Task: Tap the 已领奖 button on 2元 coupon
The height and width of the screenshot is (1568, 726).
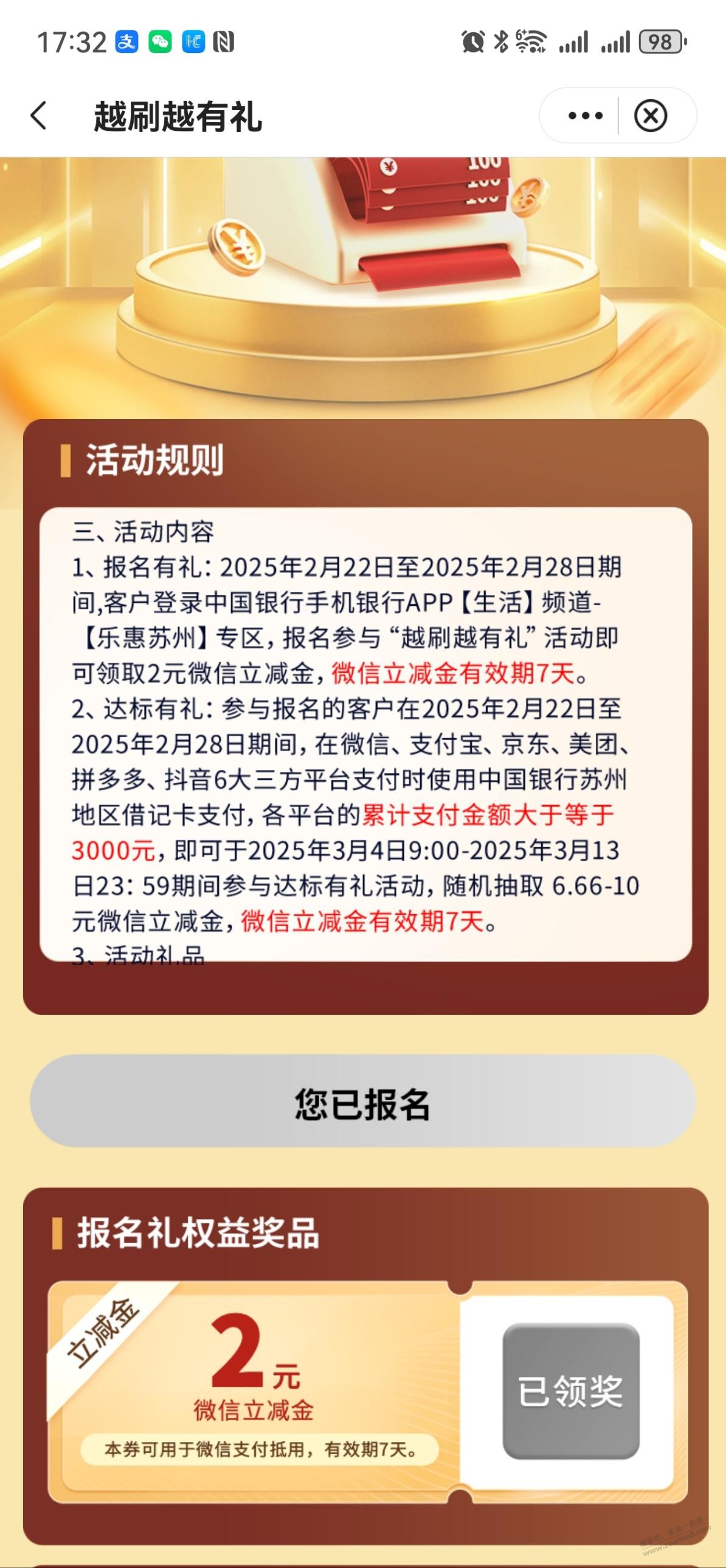Action: point(570,1392)
